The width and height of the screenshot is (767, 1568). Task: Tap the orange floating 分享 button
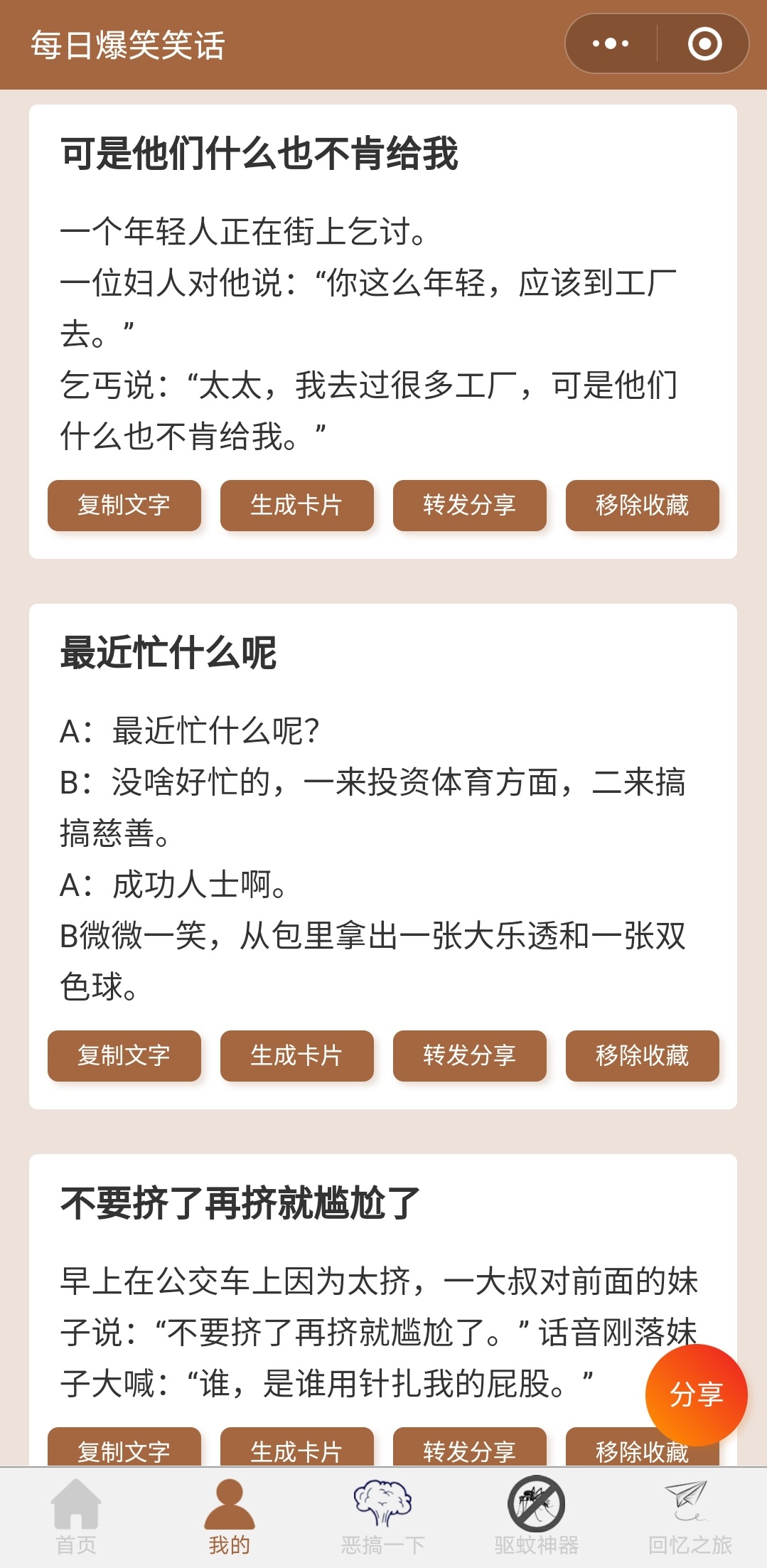pyautogui.click(x=696, y=1394)
